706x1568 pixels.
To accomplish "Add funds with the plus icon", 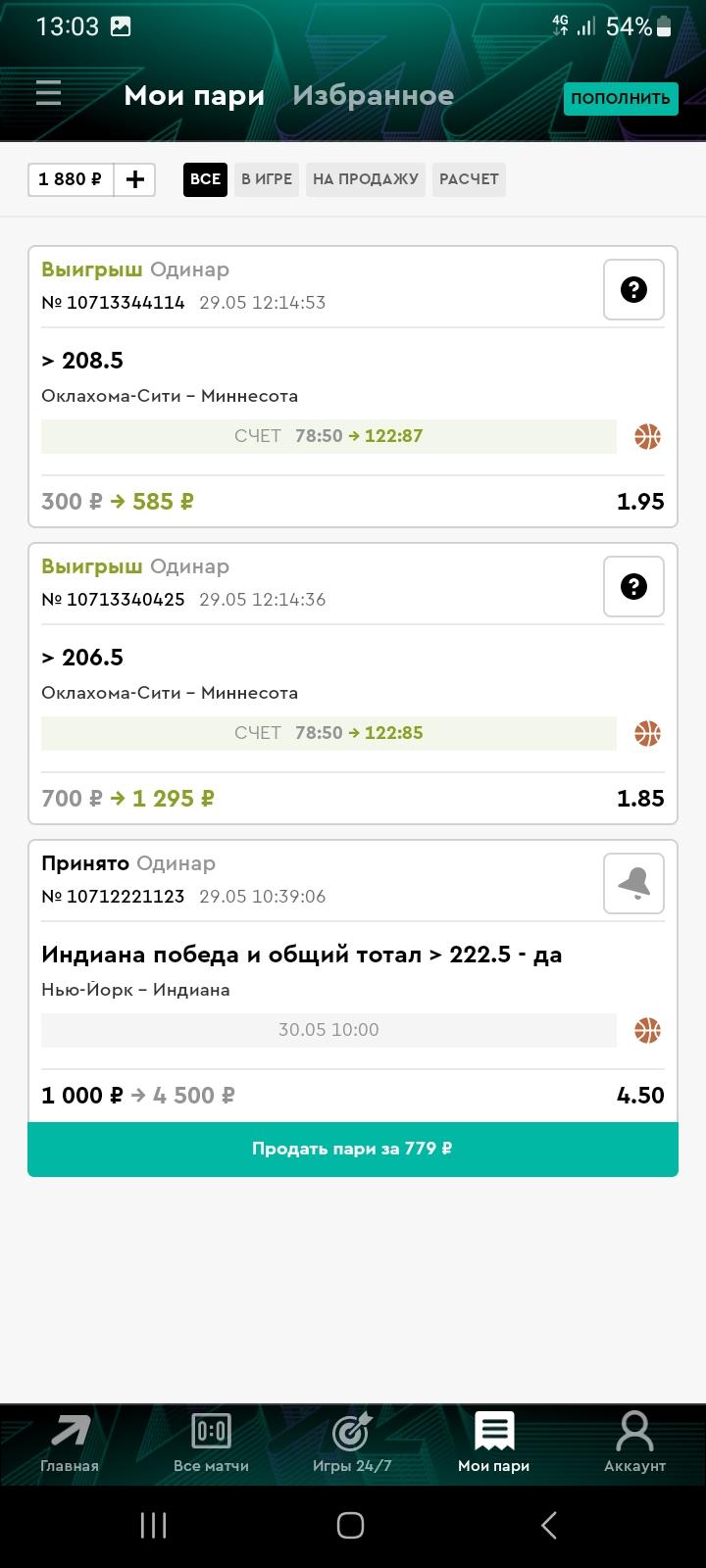I will click(x=135, y=179).
